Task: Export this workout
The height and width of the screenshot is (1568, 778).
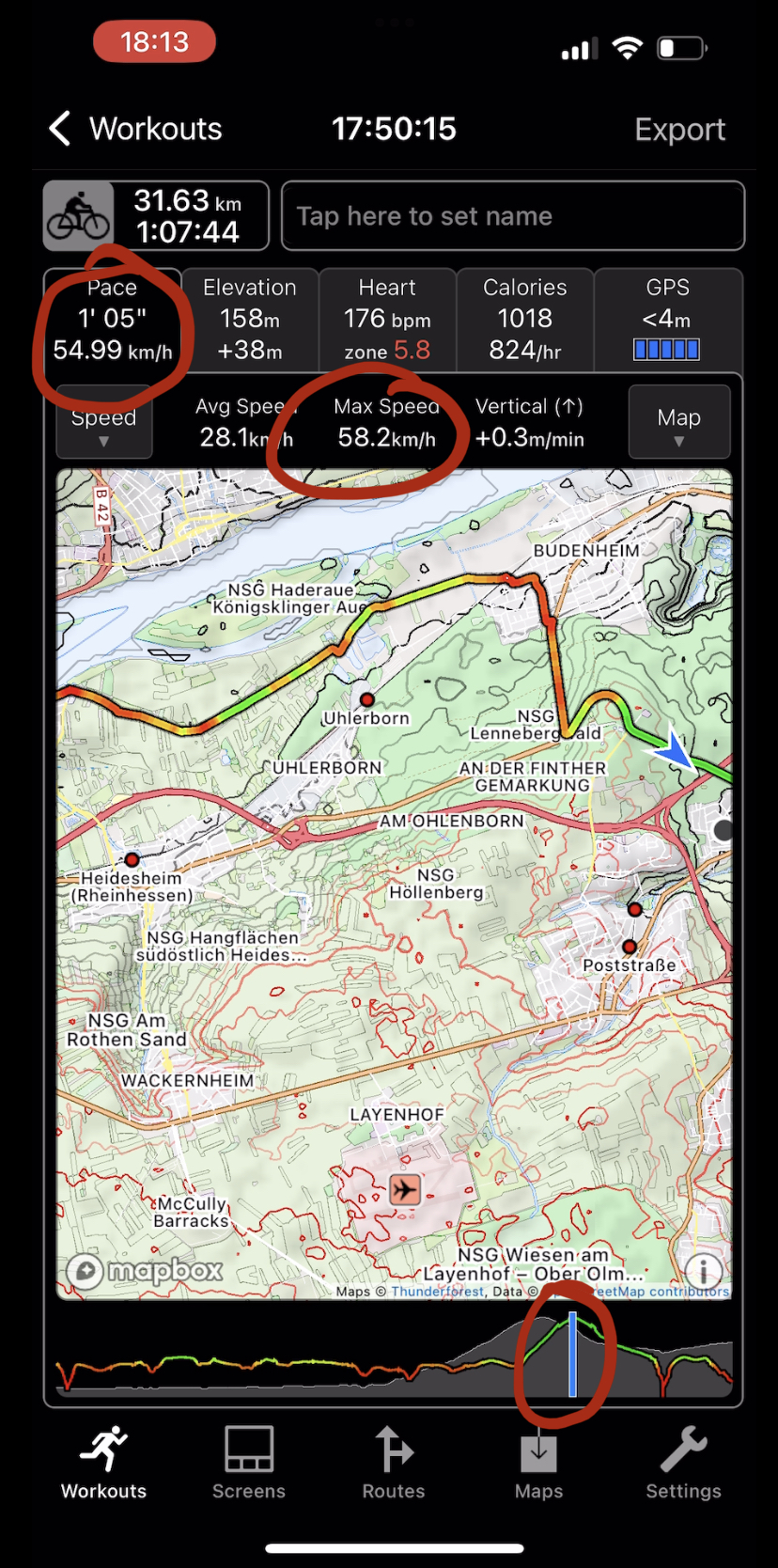Action: [679, 130]
